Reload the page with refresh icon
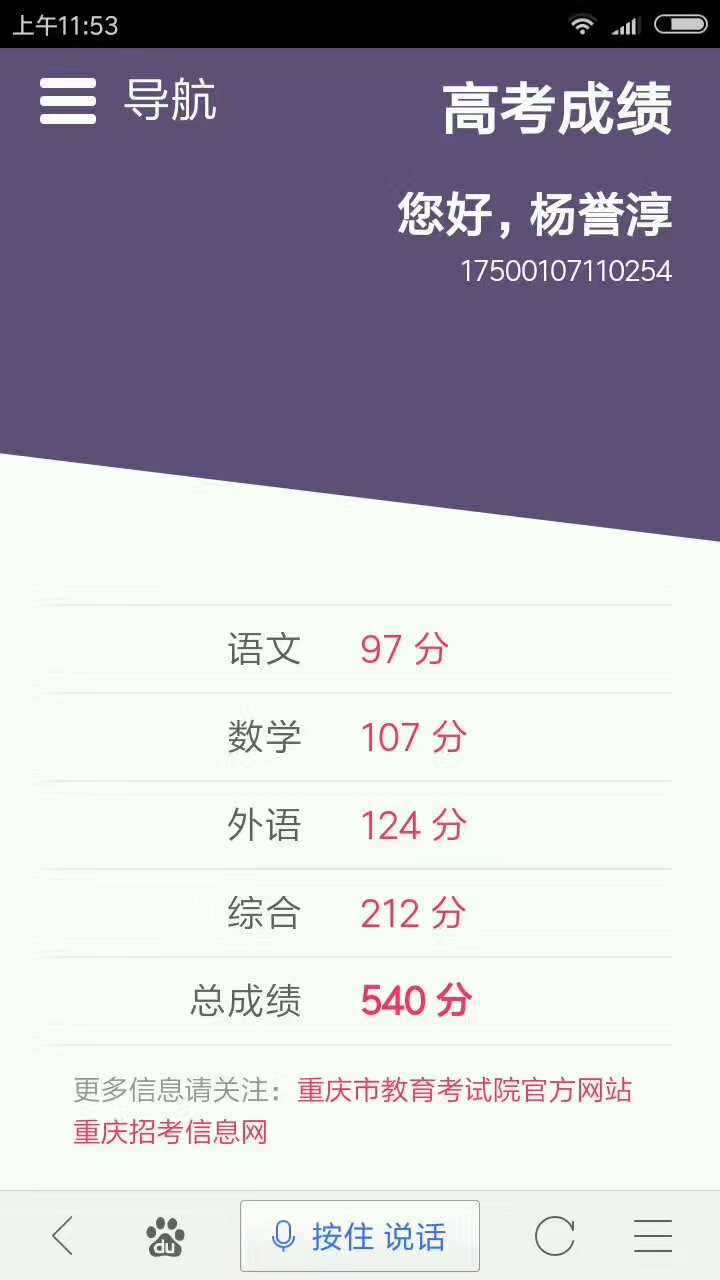The height and width of the screenshot is (1280, 720). tap(554, 1237)
